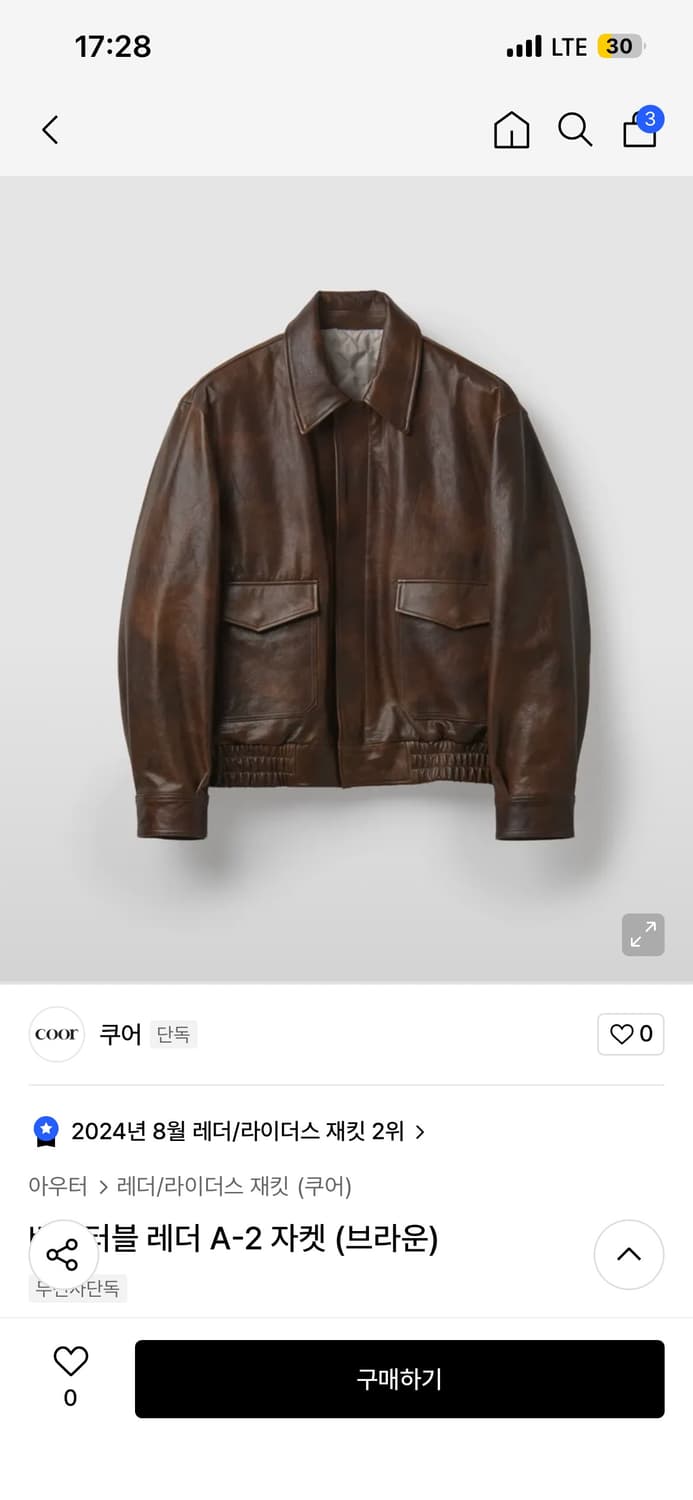Open the 쿠어 brand page

point(120,1034)
